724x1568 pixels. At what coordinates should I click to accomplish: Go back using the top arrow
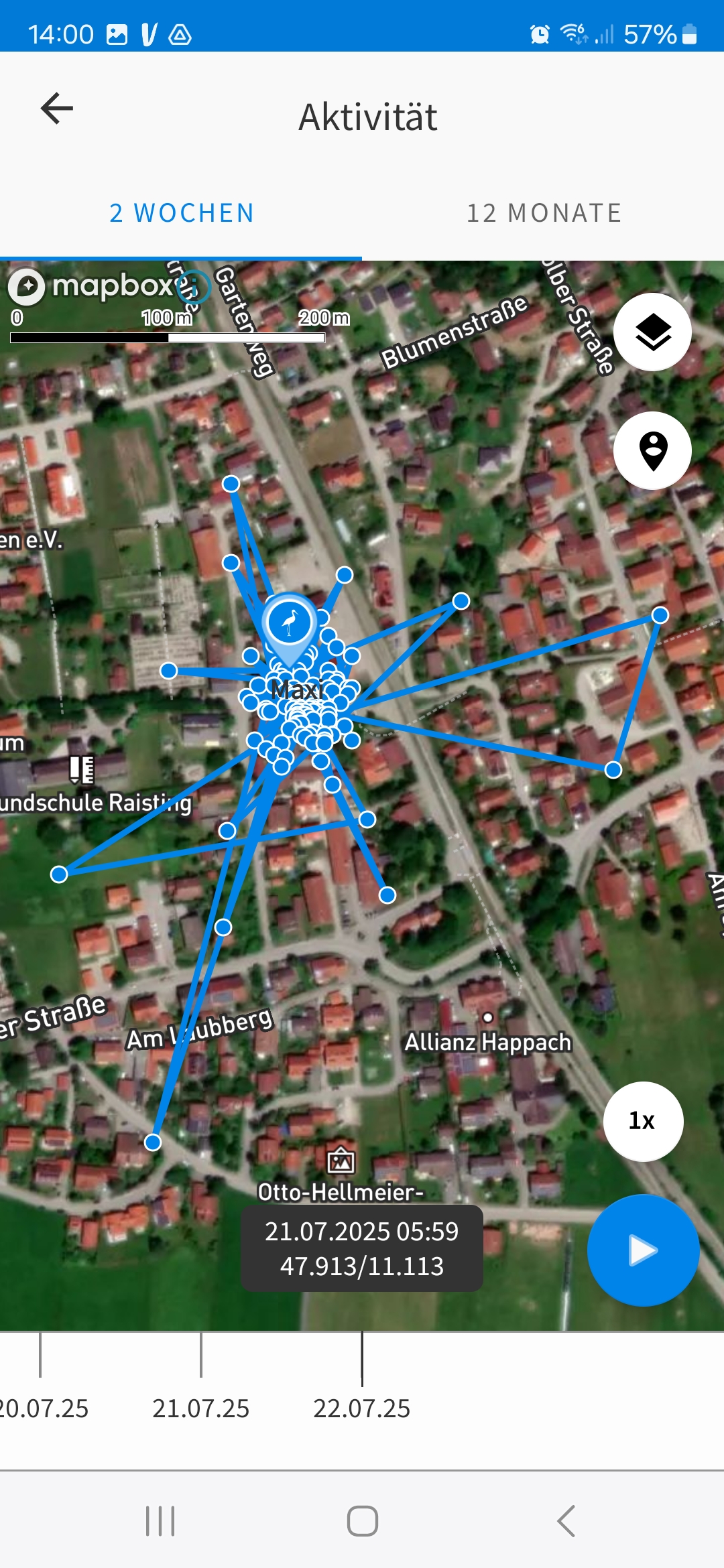point(57,109)
